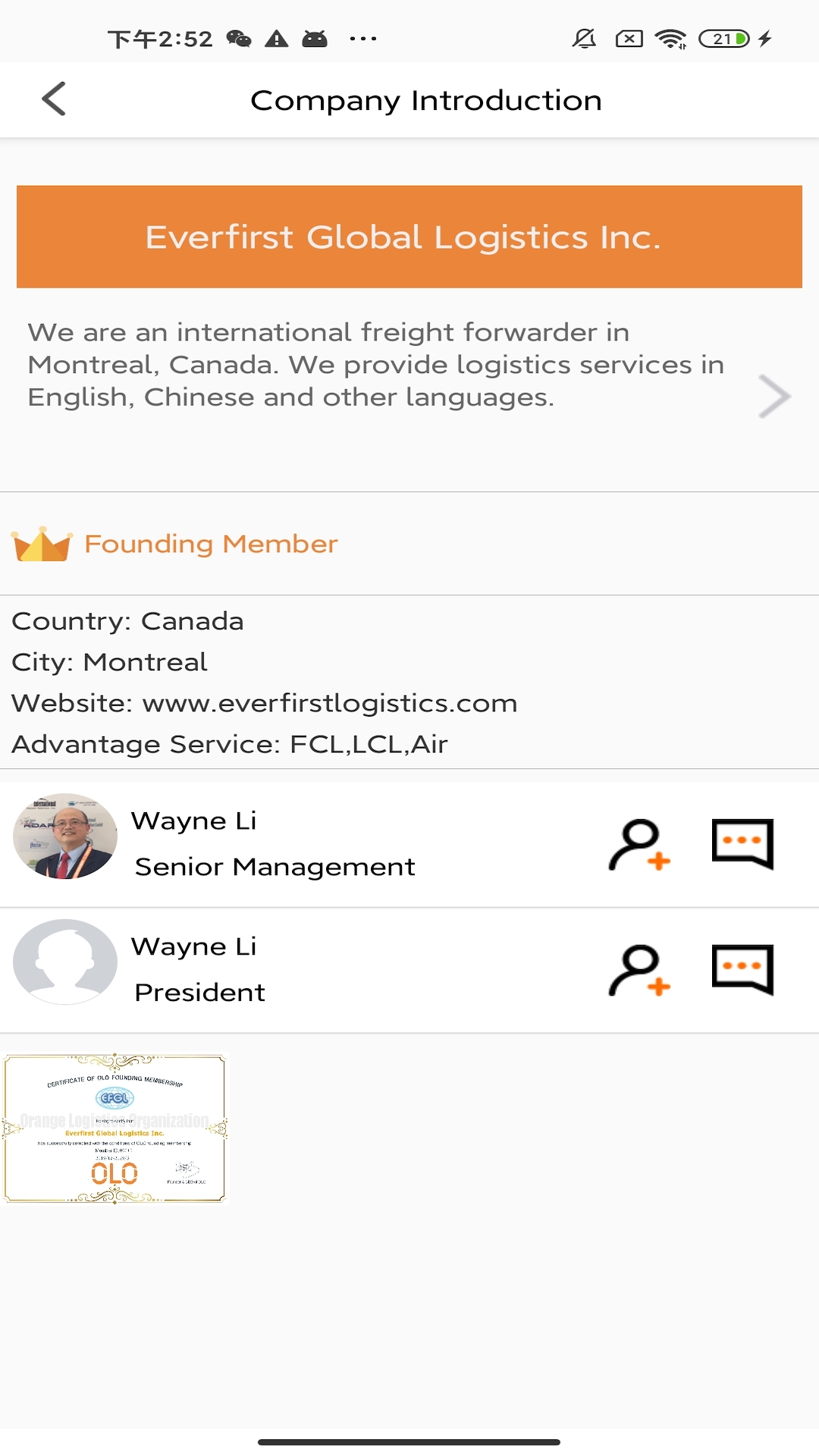Open Wayne Li Senior Management profile

[x=65, y=836]
